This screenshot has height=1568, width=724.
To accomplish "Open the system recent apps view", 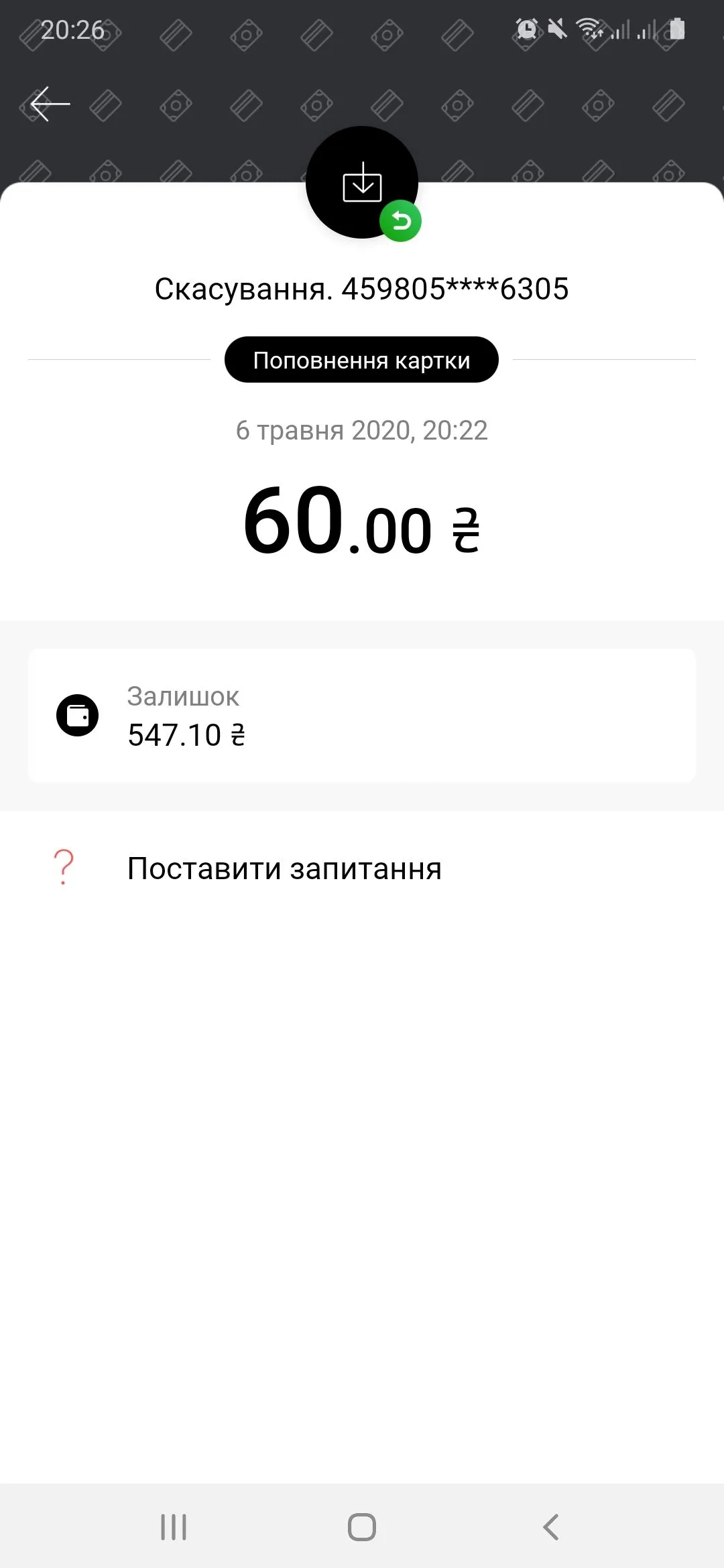I will tap(174, 1527).
